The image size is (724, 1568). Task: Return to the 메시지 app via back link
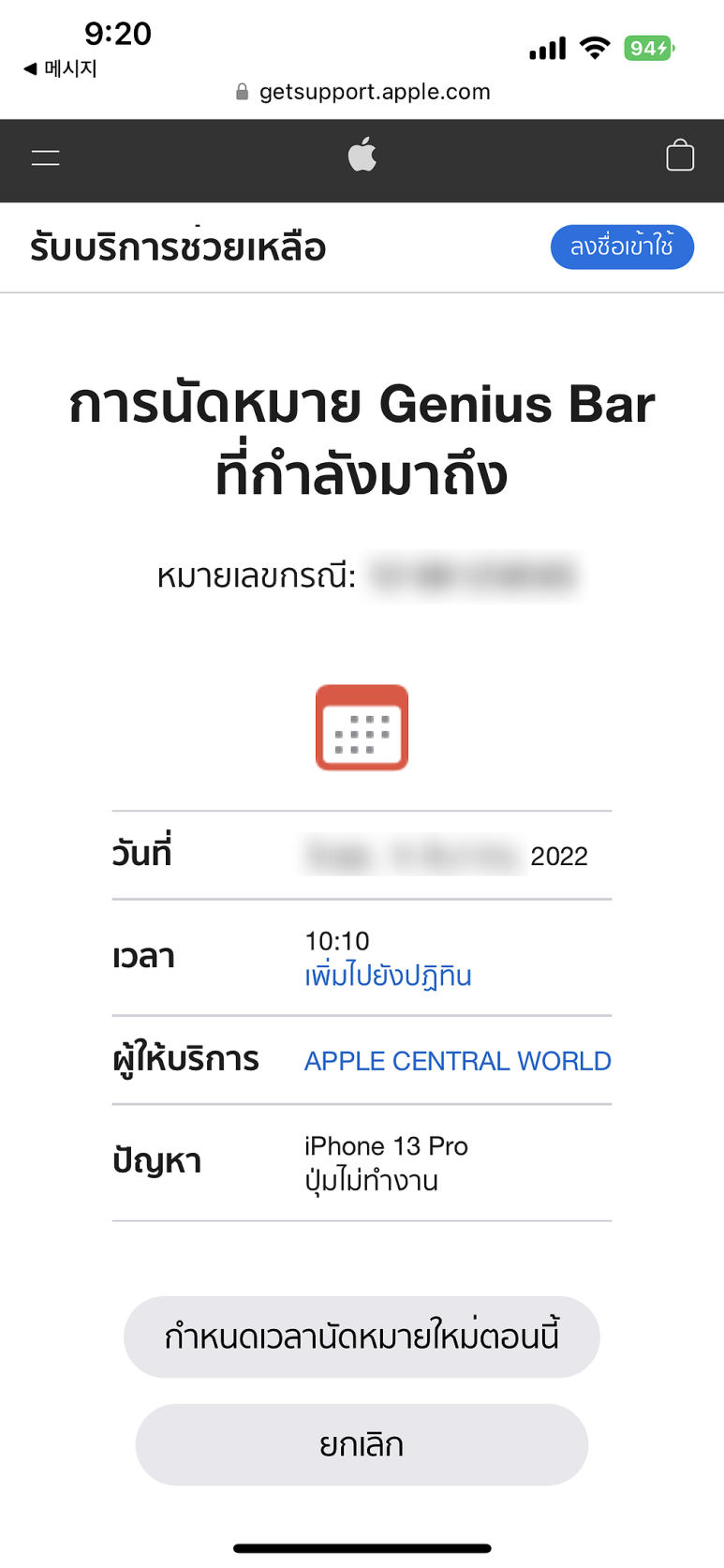[x=60, y=68]
